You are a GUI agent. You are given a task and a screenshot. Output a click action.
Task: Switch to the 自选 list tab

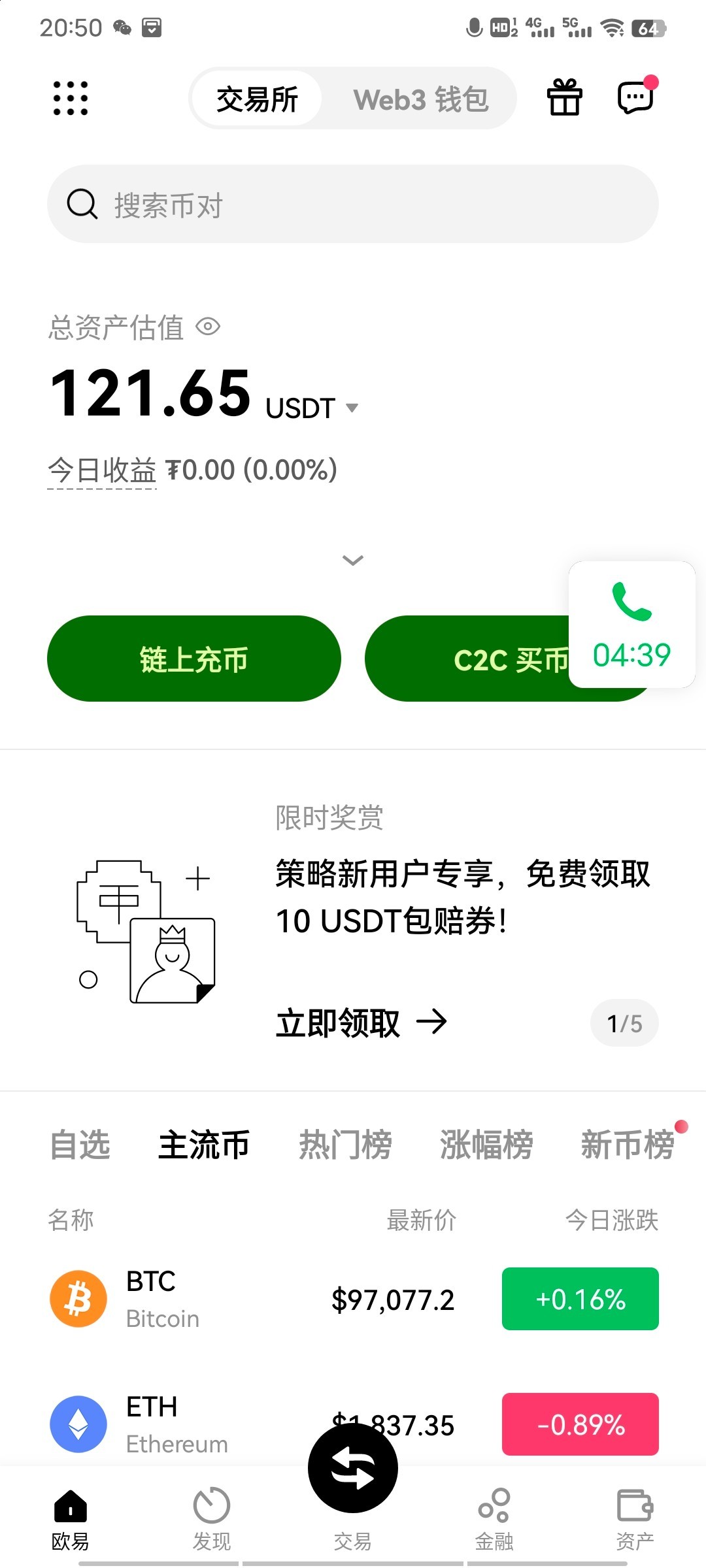click(x=80, y=1145)
